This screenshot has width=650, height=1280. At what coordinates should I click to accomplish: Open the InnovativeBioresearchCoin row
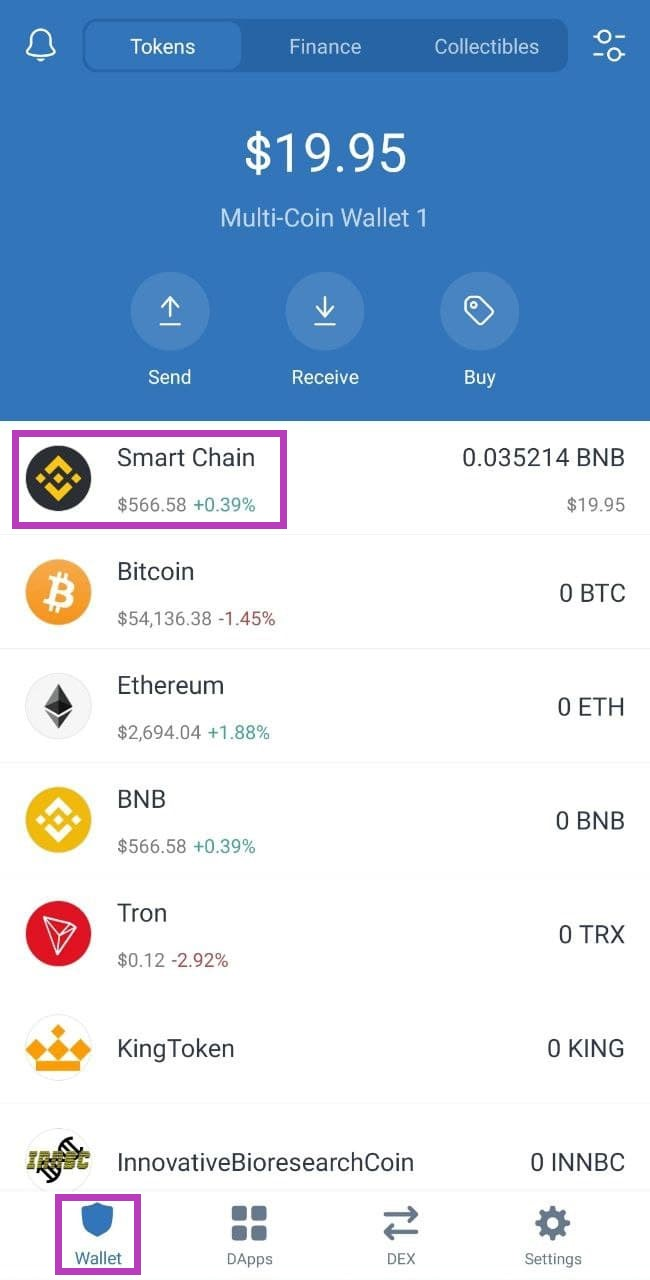(x=325, y=1148)
